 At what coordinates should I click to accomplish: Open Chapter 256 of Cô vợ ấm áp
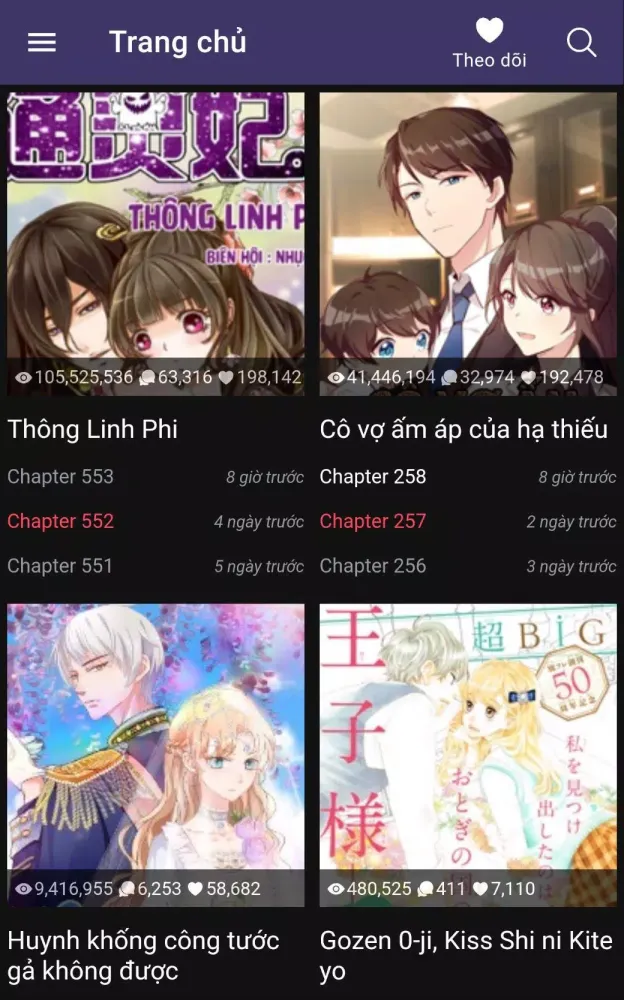click(x=373, y=566)
